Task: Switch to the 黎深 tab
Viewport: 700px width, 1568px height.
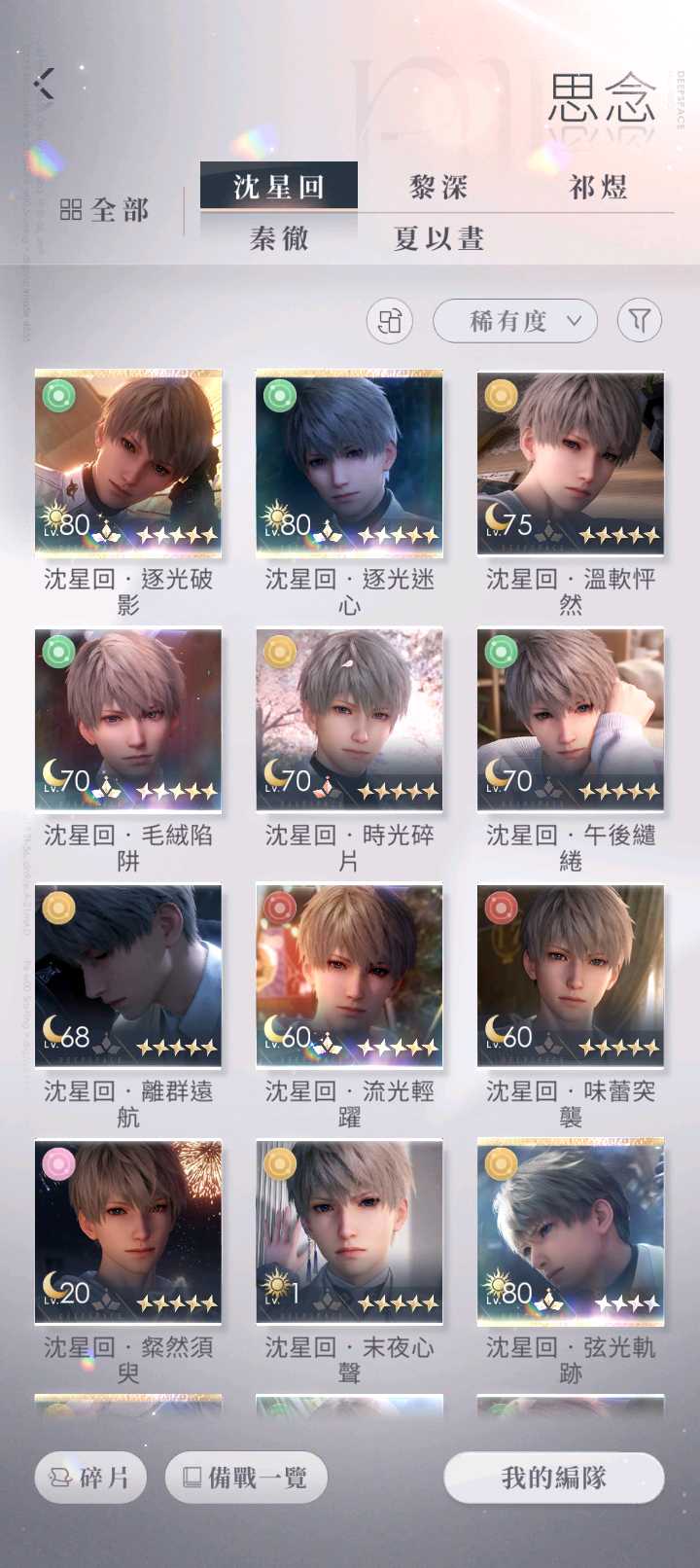Action: point(438,187)
